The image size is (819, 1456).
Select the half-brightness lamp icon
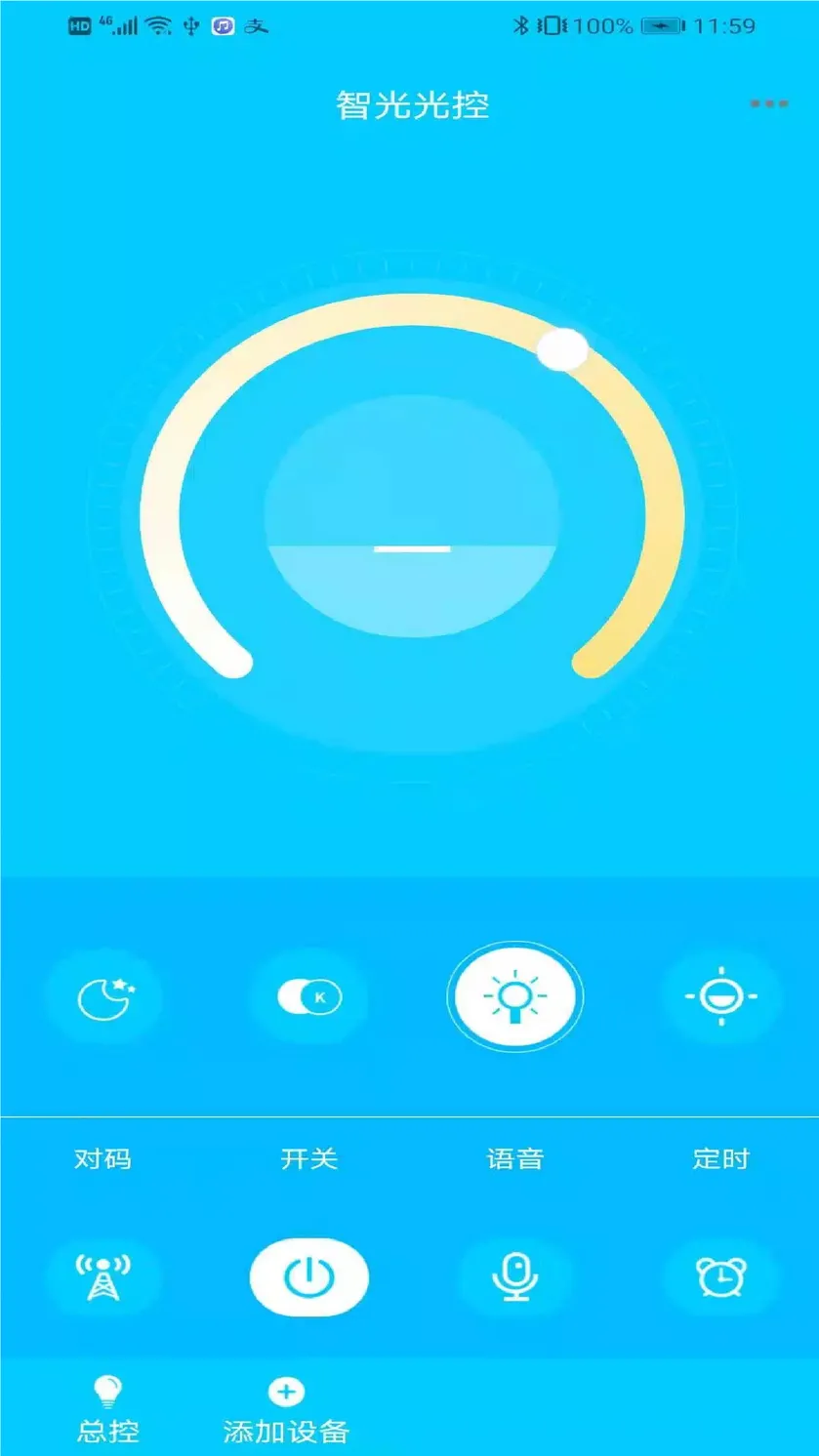pyautogui.click(x=721, y=996)
